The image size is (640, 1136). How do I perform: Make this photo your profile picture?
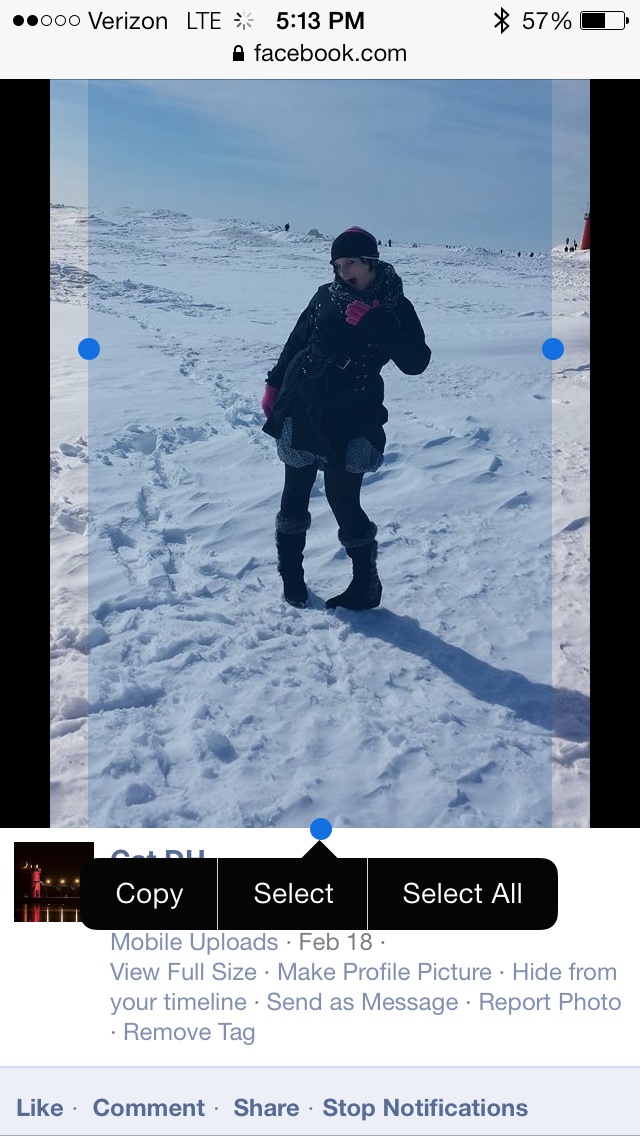coord(384,972)
